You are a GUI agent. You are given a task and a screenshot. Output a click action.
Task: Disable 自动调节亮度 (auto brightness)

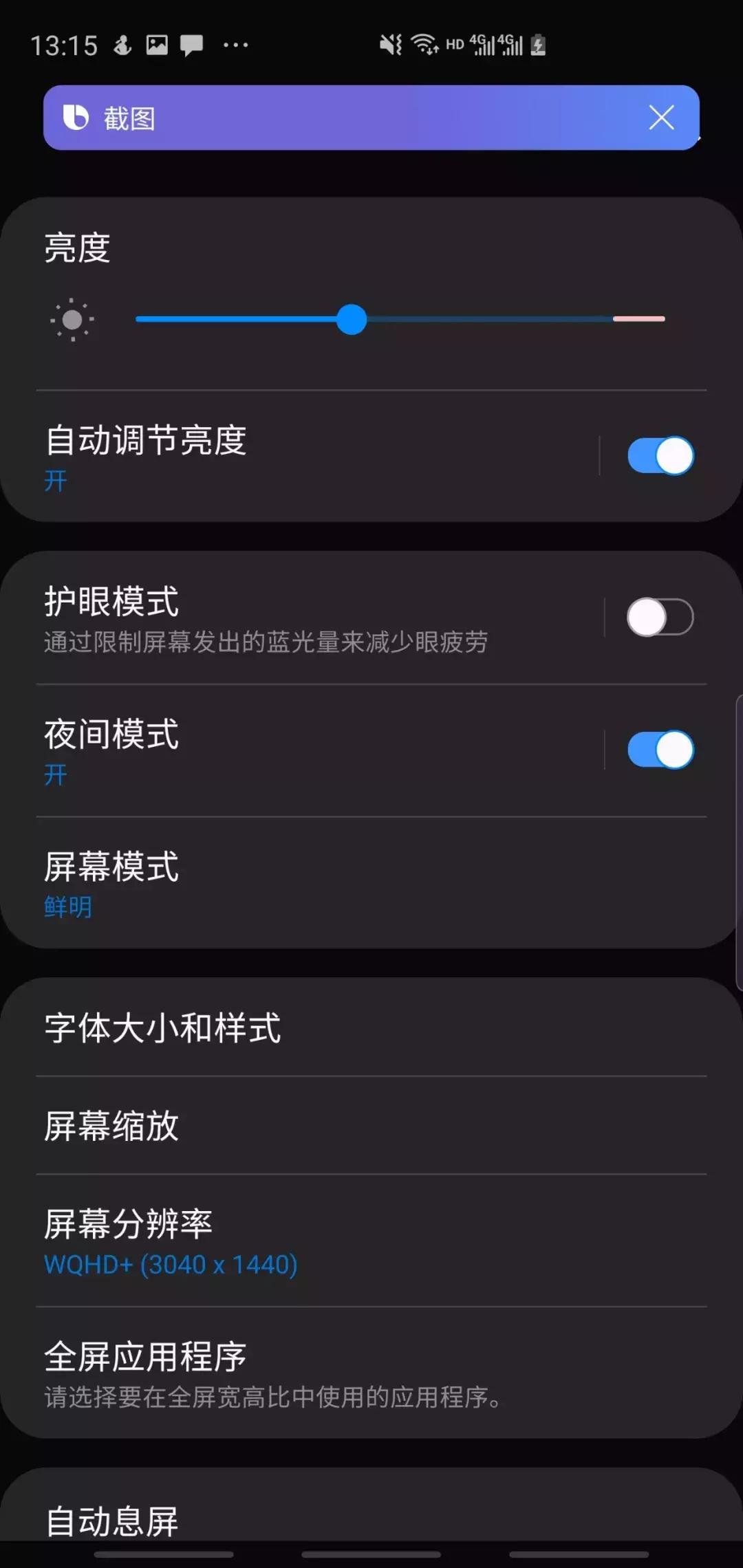[x=658, y=455]
